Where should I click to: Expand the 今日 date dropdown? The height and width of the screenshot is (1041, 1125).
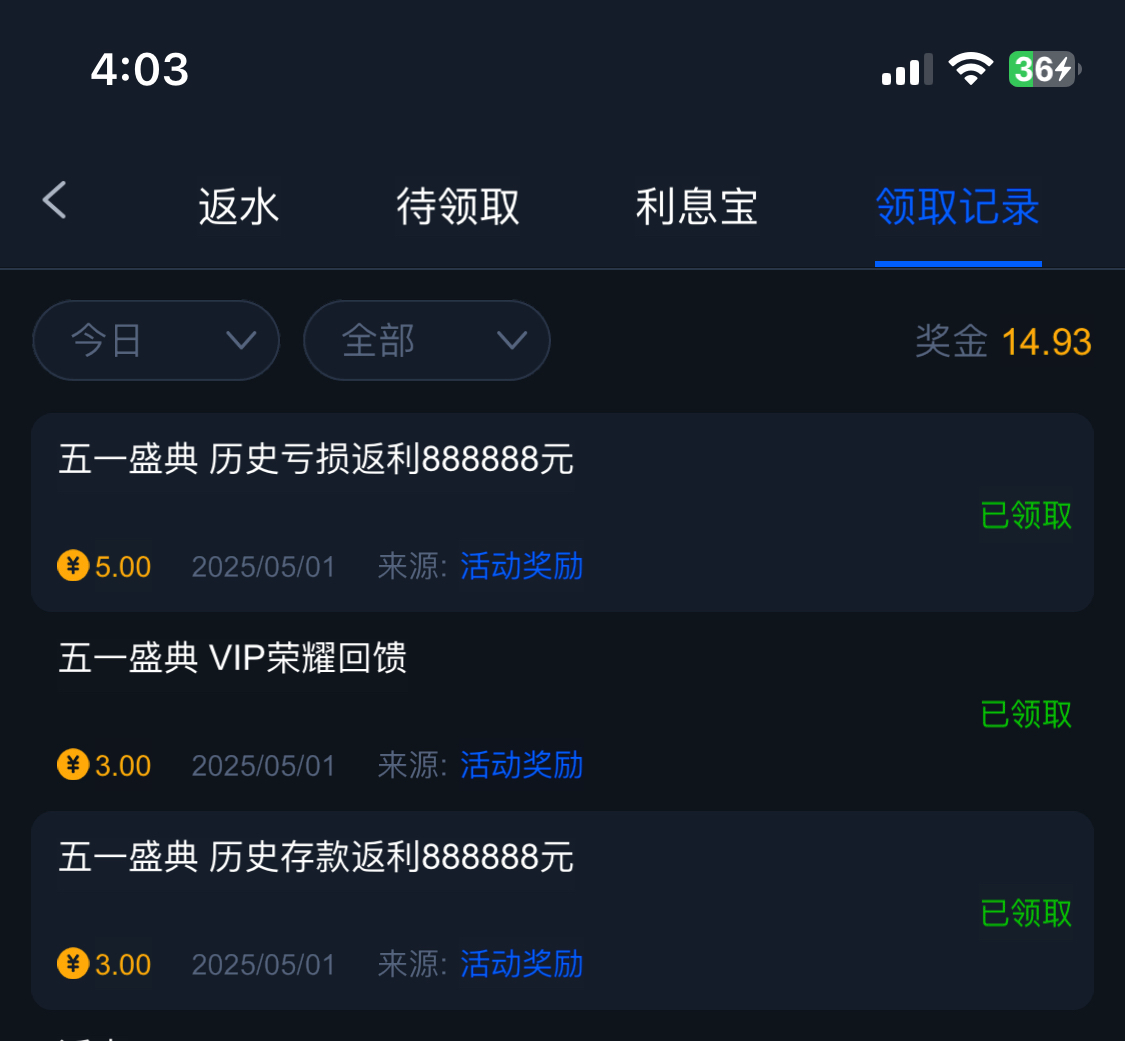point(156,341)
